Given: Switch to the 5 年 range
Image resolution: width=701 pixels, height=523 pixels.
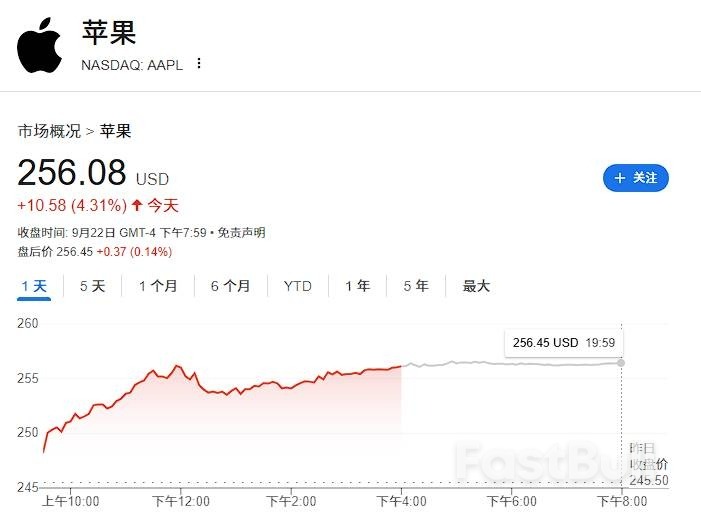Looking at the screenshot, I should tap(416, 286).
